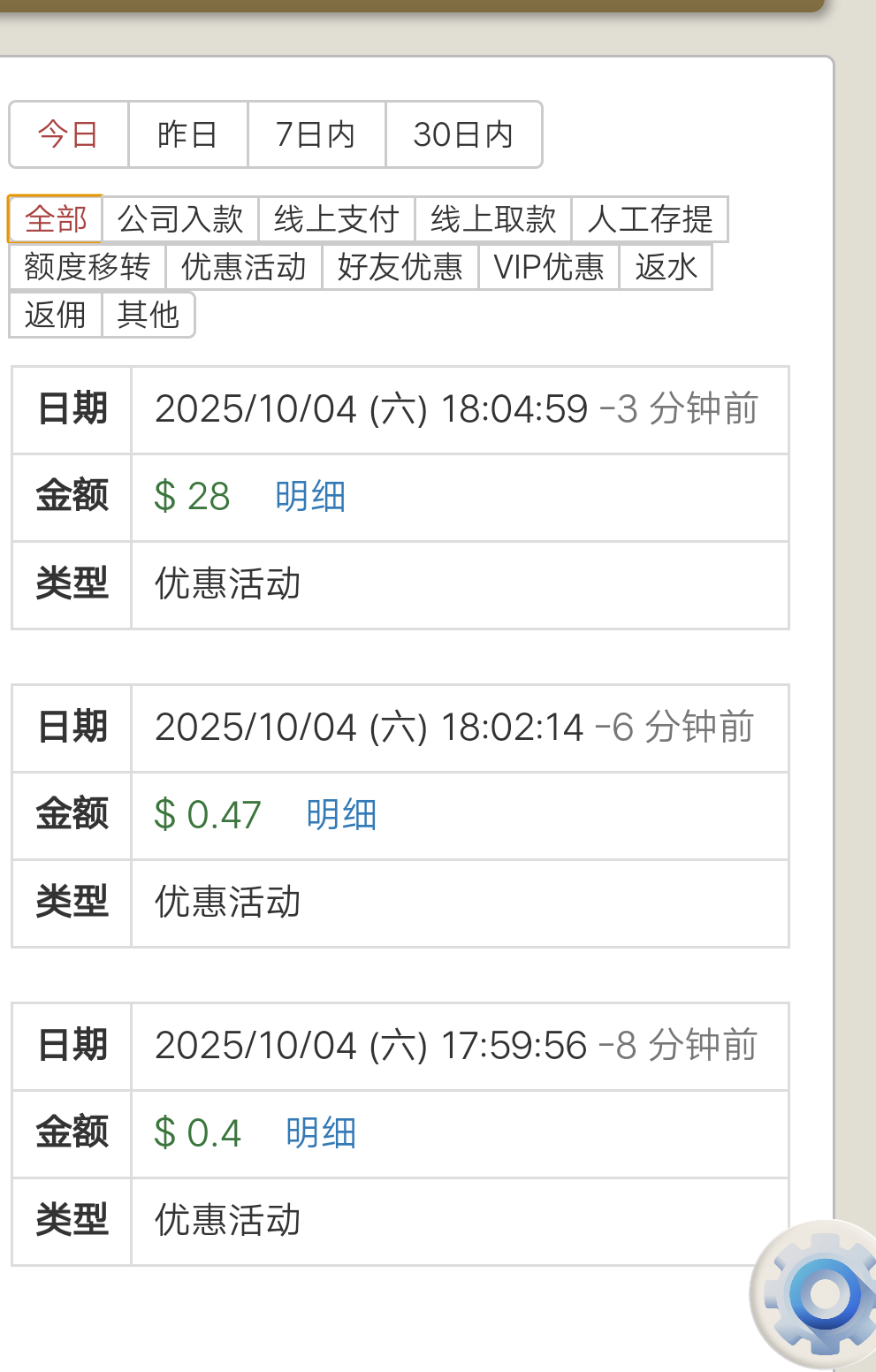The height and width of the screenshot is (1372, 876).
Task: Filter by 返佣
Action: click(x=56, y=314)
